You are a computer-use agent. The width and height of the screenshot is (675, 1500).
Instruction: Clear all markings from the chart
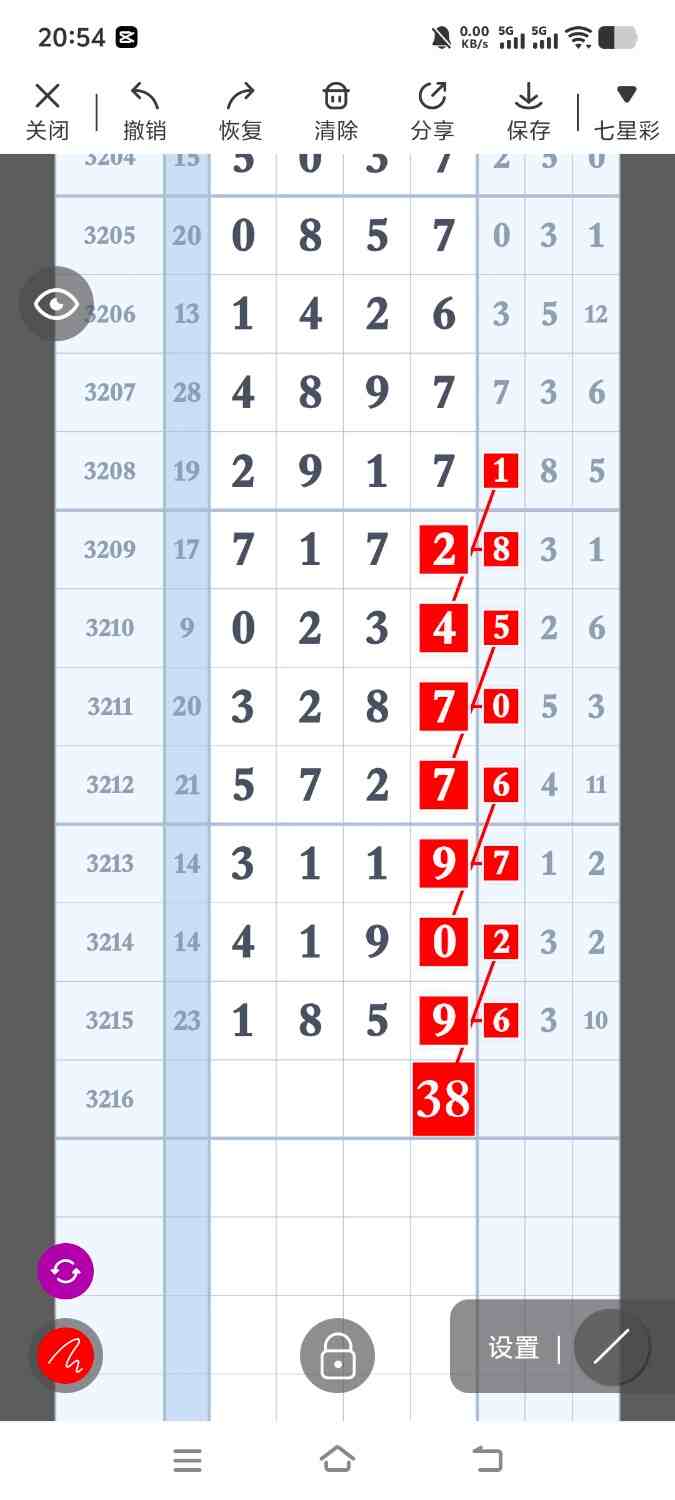coord(336,110)
